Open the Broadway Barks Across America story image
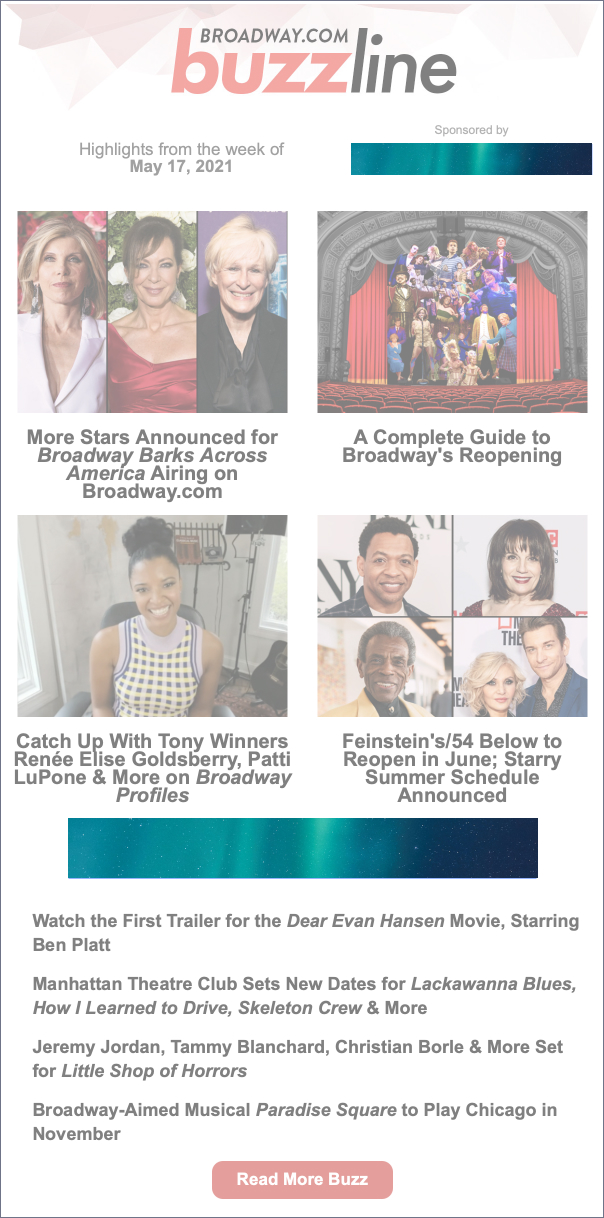Image resolution: width=604 pixels, height=1218 pixels. (x=152, y=312)
